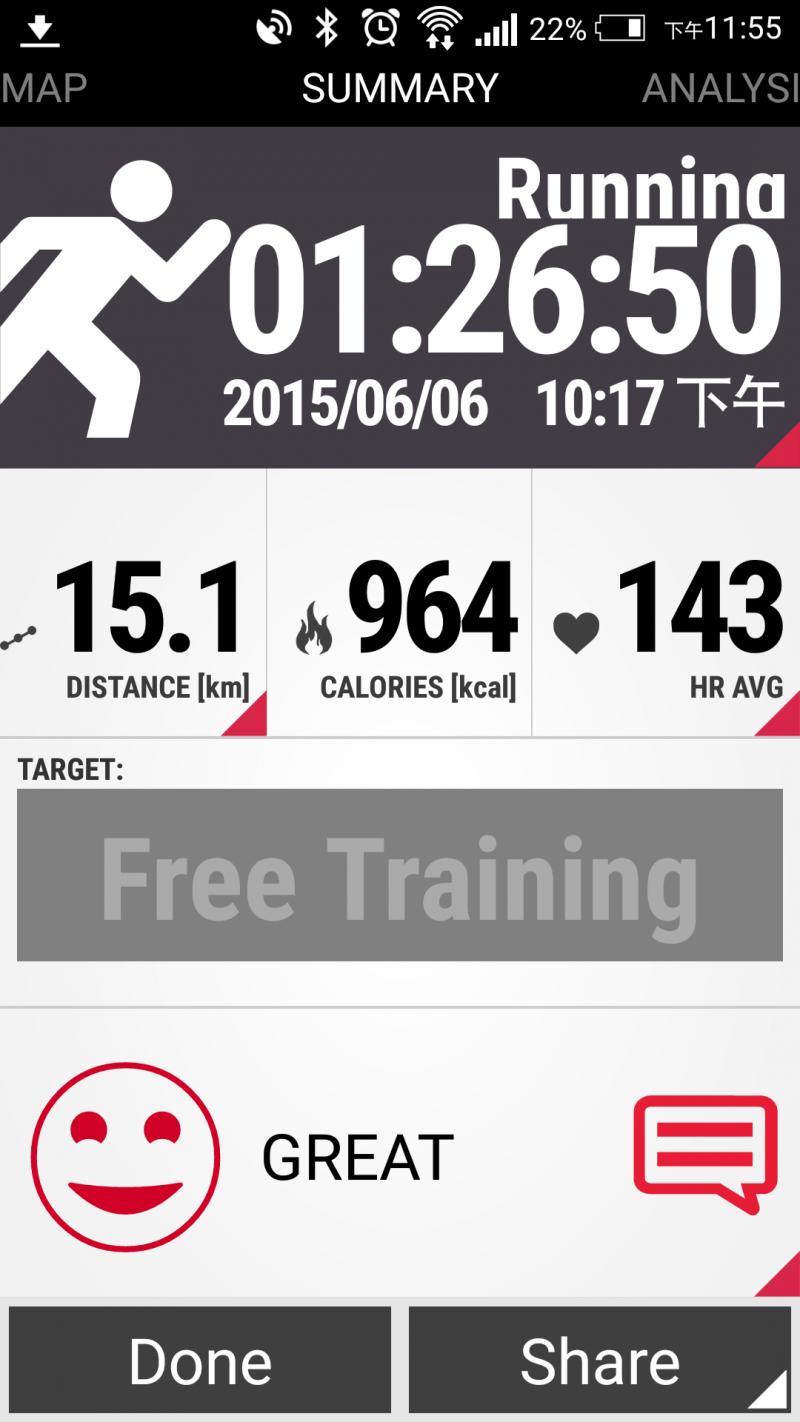Switch to the MAP tab
Viewport: 800px width, 1422px height.
coord(45,88)
